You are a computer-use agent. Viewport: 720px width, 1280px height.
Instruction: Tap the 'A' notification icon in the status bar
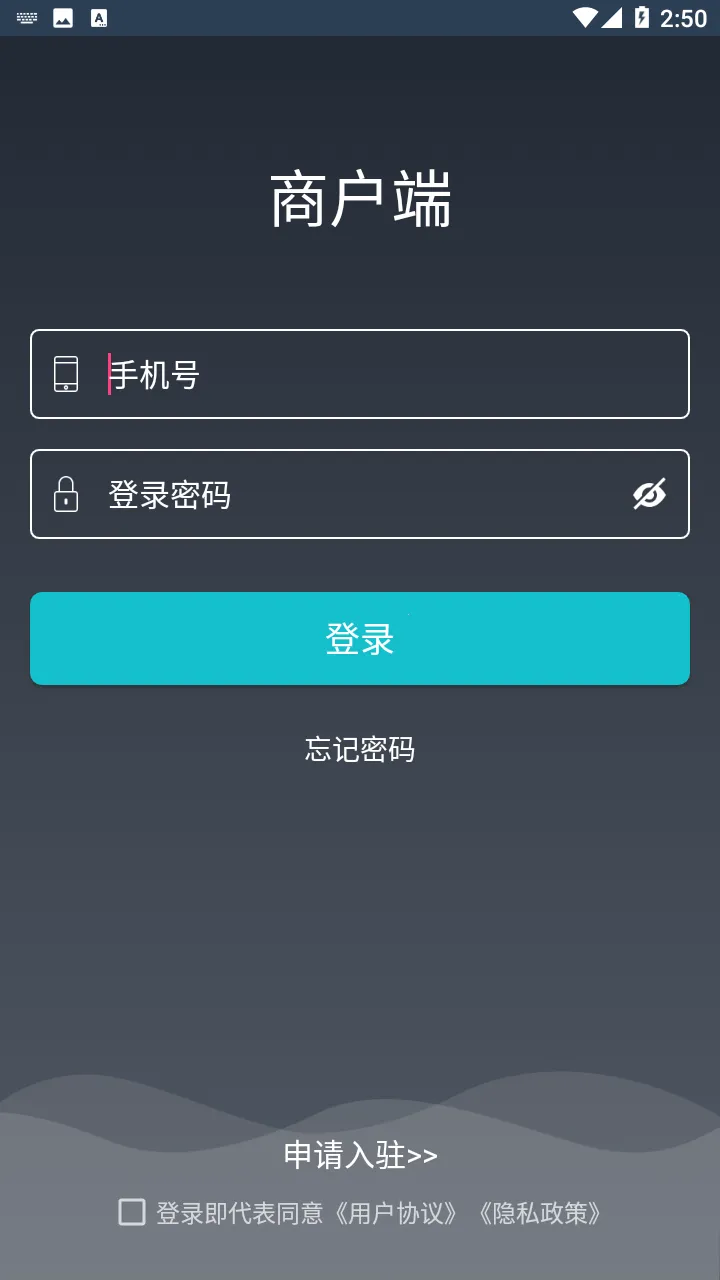tap(100, 17)
